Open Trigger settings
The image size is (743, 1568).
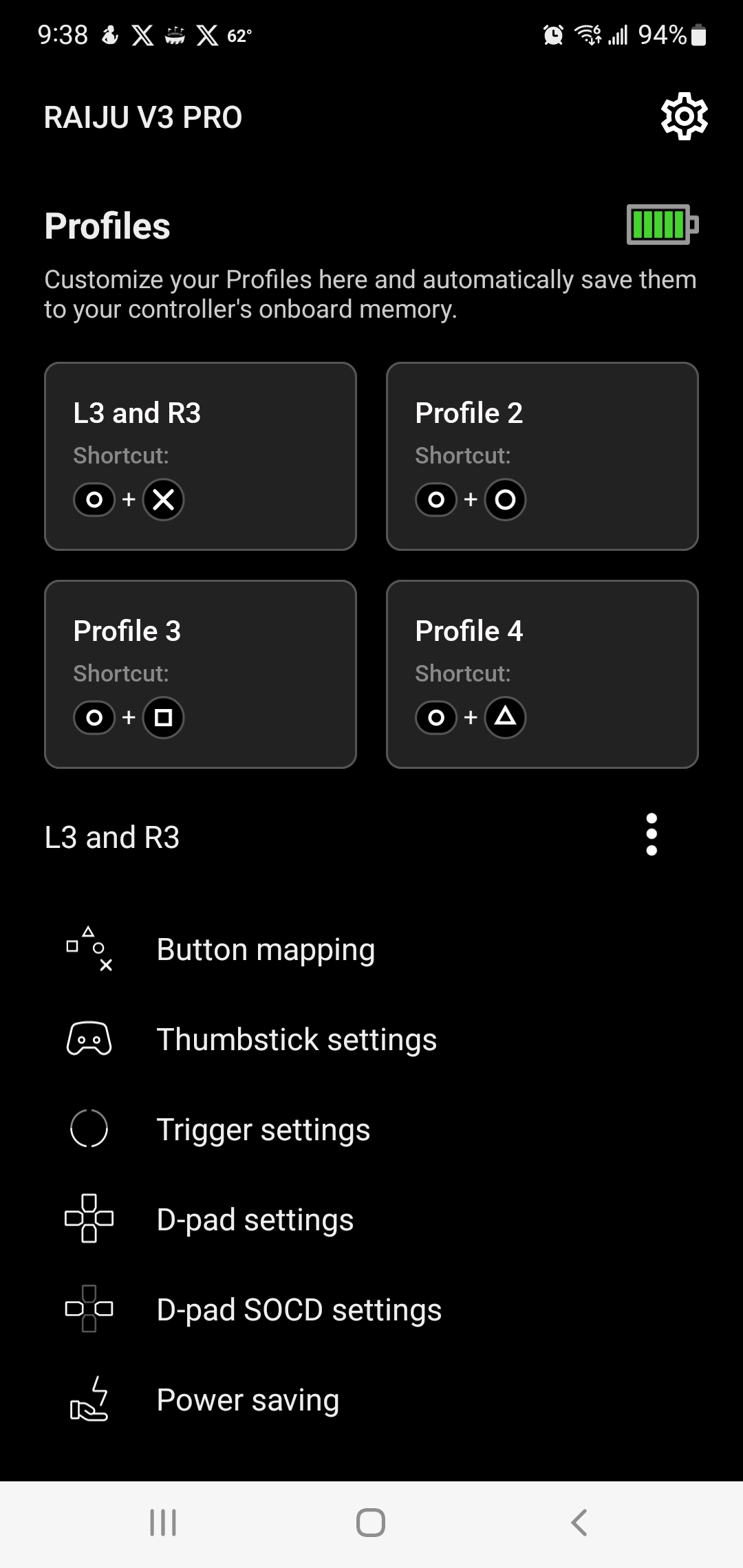(371, 1130)
